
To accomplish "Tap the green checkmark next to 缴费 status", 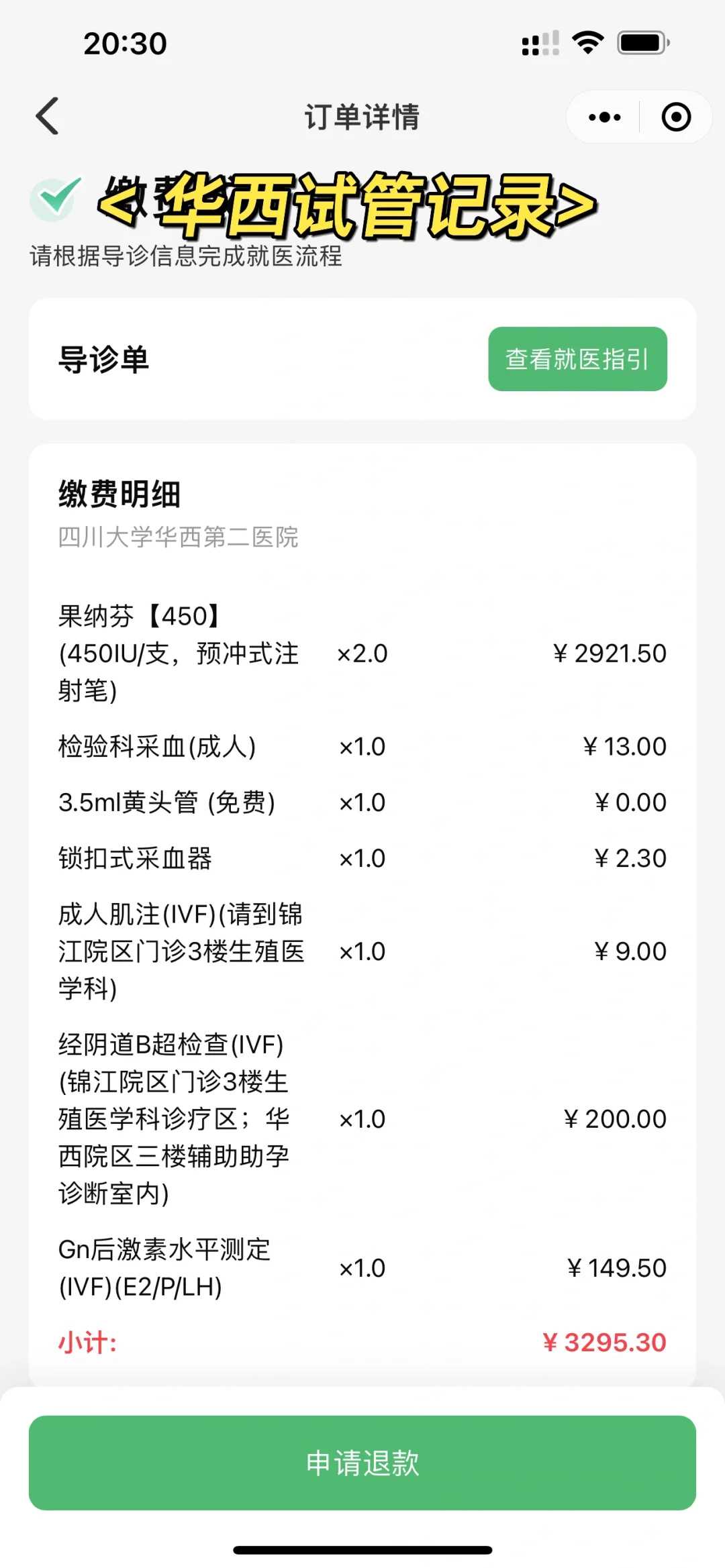I will [57, 198].
